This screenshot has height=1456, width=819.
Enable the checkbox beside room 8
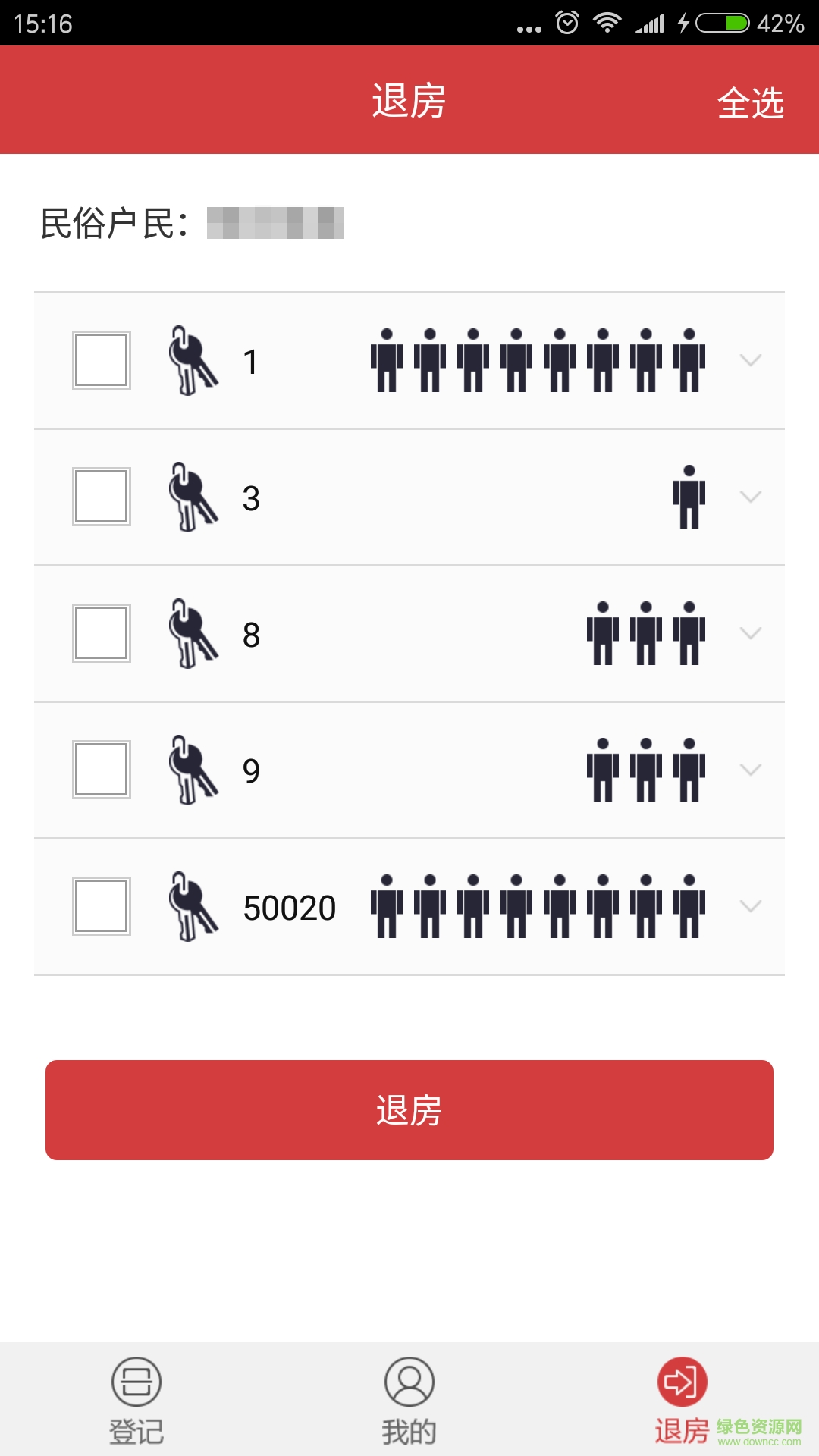coord(101,635)
